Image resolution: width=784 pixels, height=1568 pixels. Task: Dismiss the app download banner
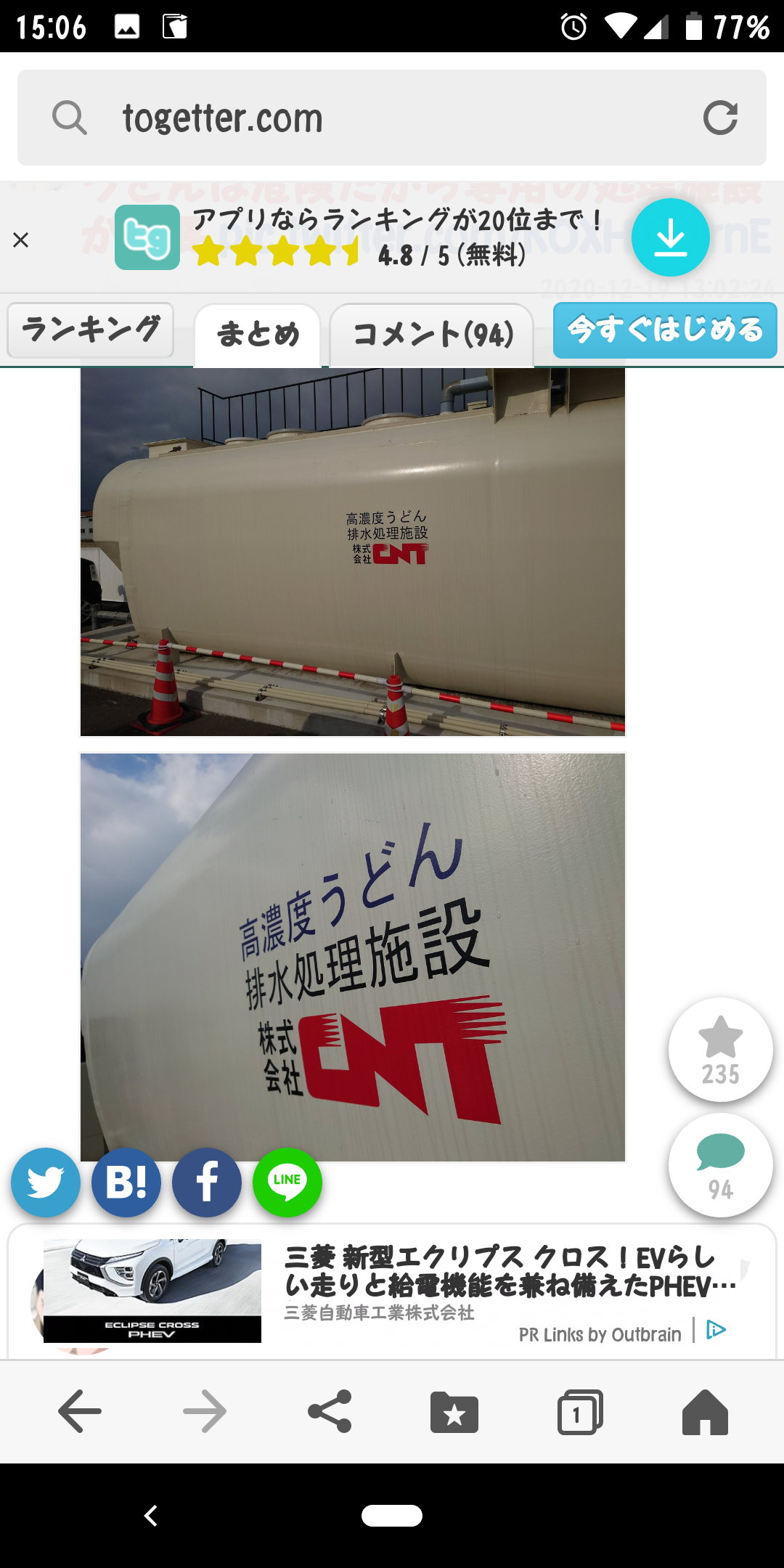tap(21, 240)
